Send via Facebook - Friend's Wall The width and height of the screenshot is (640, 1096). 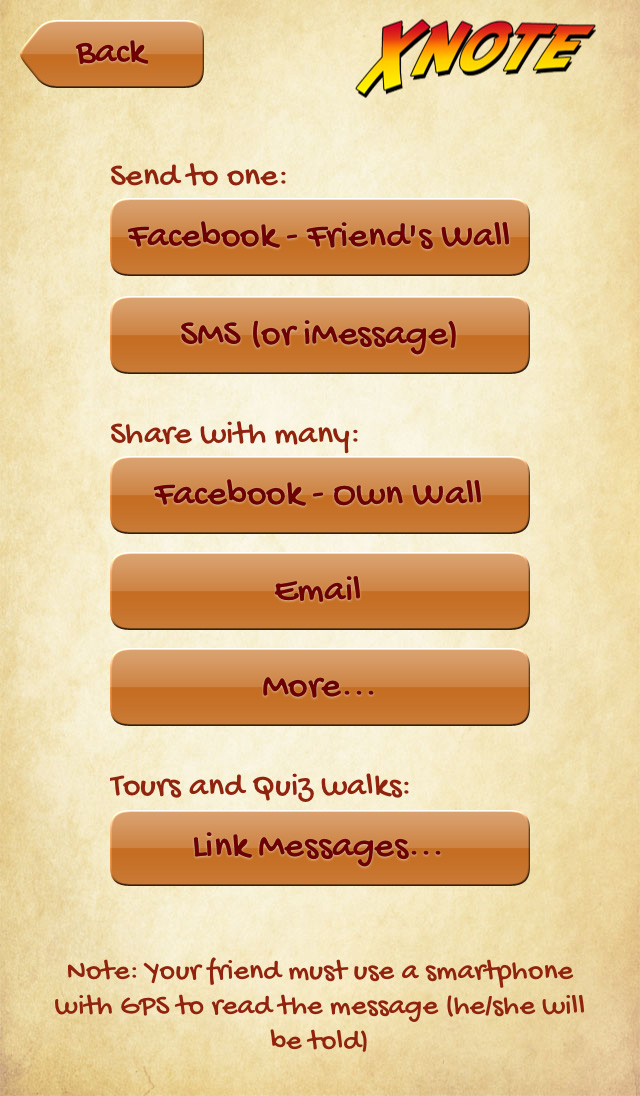click(x=319, y=237)
